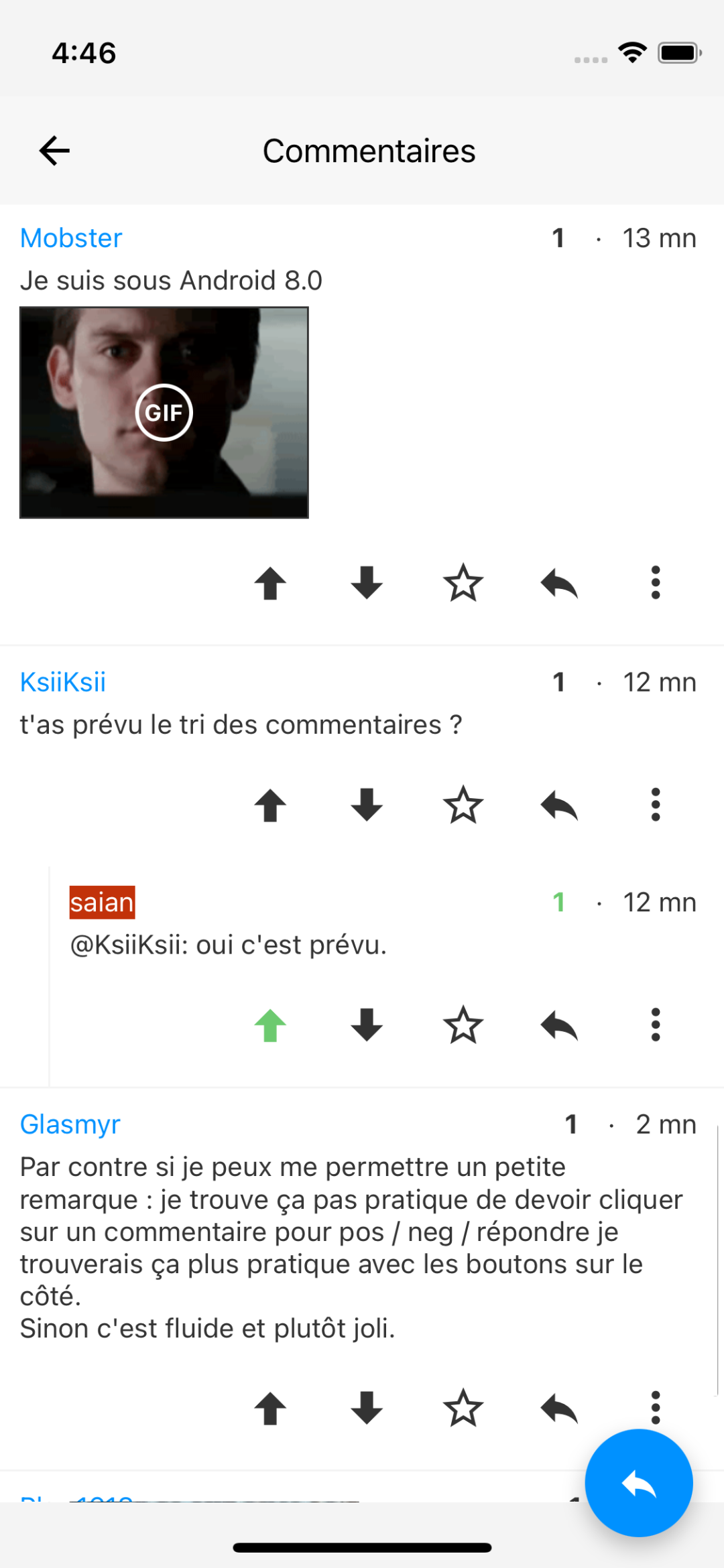Upvote Mobster's comment

(x=270, y=583)
